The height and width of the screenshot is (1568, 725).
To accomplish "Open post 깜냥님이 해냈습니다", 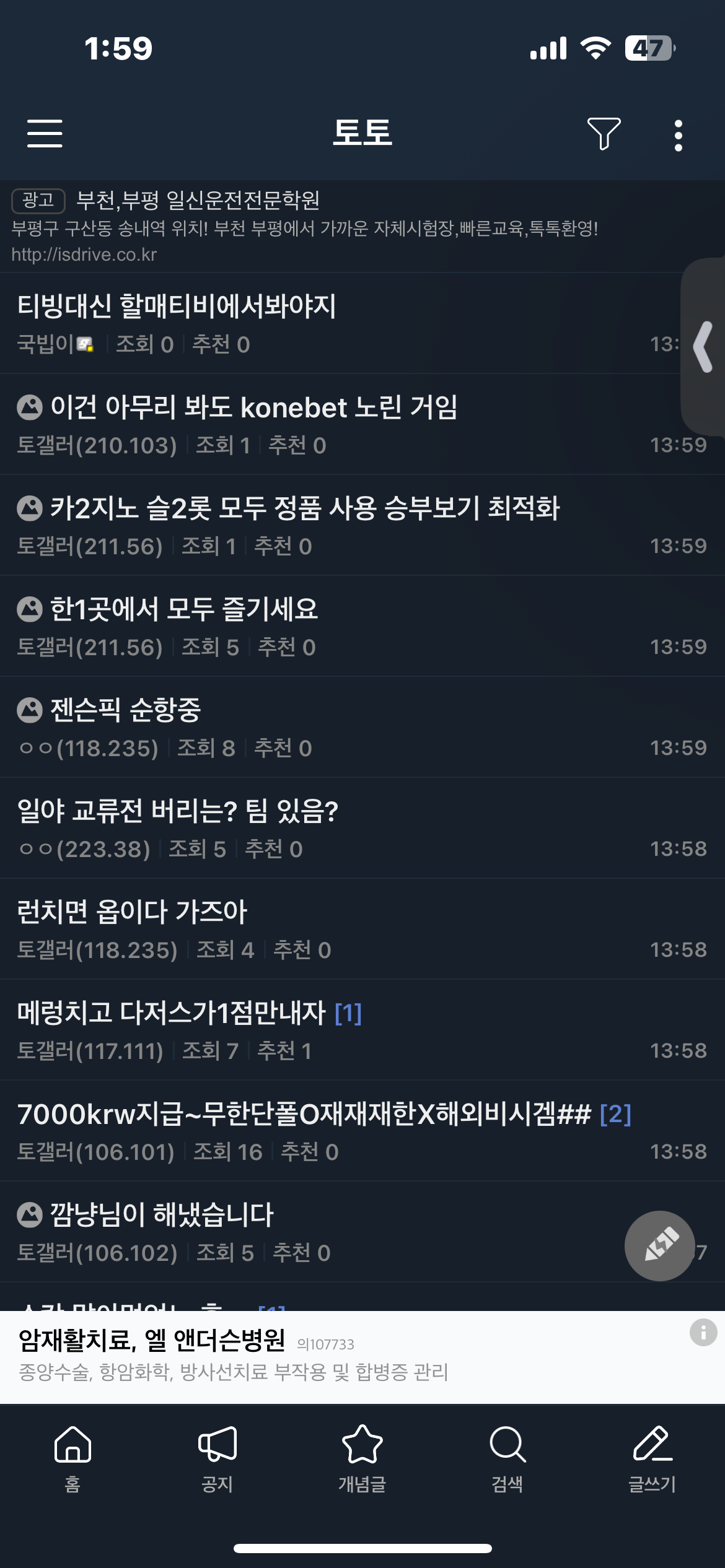I will point(161,1215).
